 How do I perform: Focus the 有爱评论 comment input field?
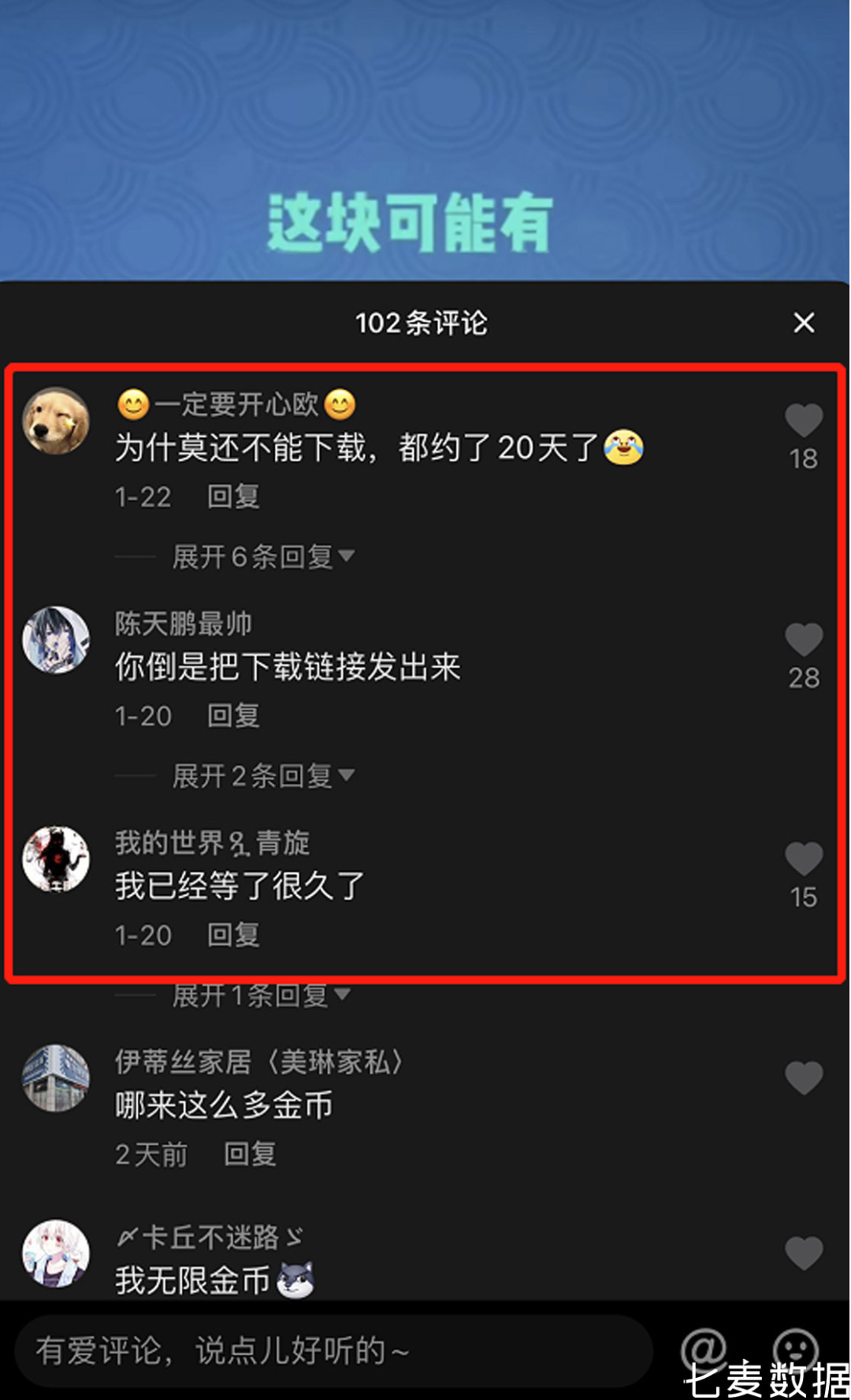(x=331, y=1350)
